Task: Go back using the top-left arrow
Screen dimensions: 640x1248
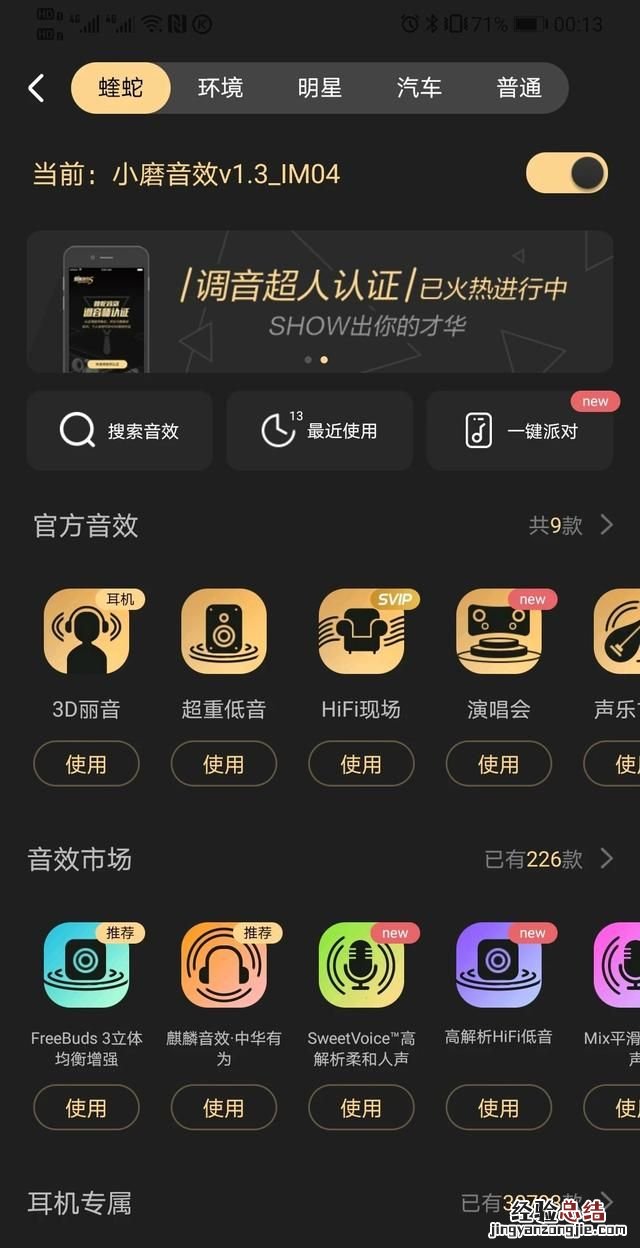Action: 36,88
